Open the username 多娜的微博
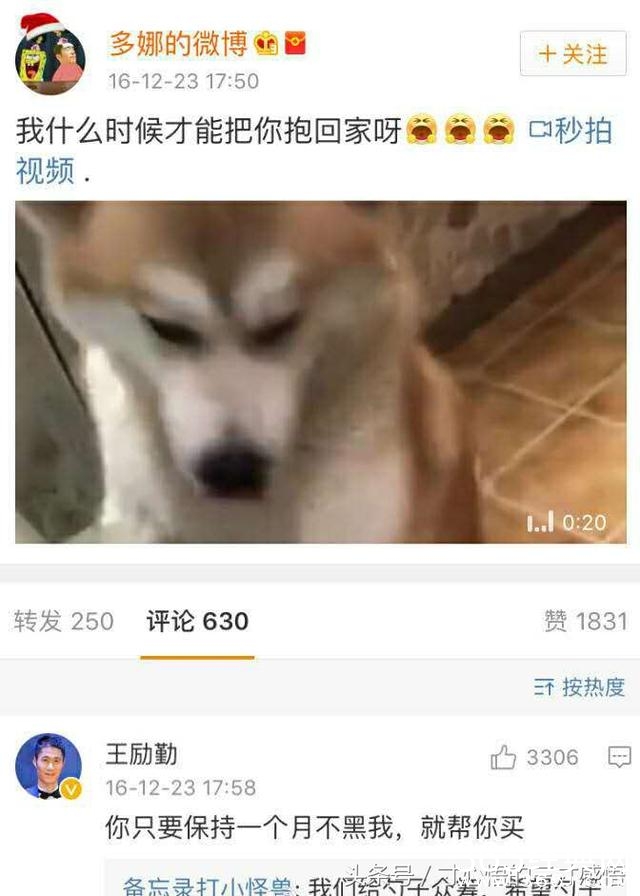The height and width of the screenshot is (896, 640). point(178,44)
